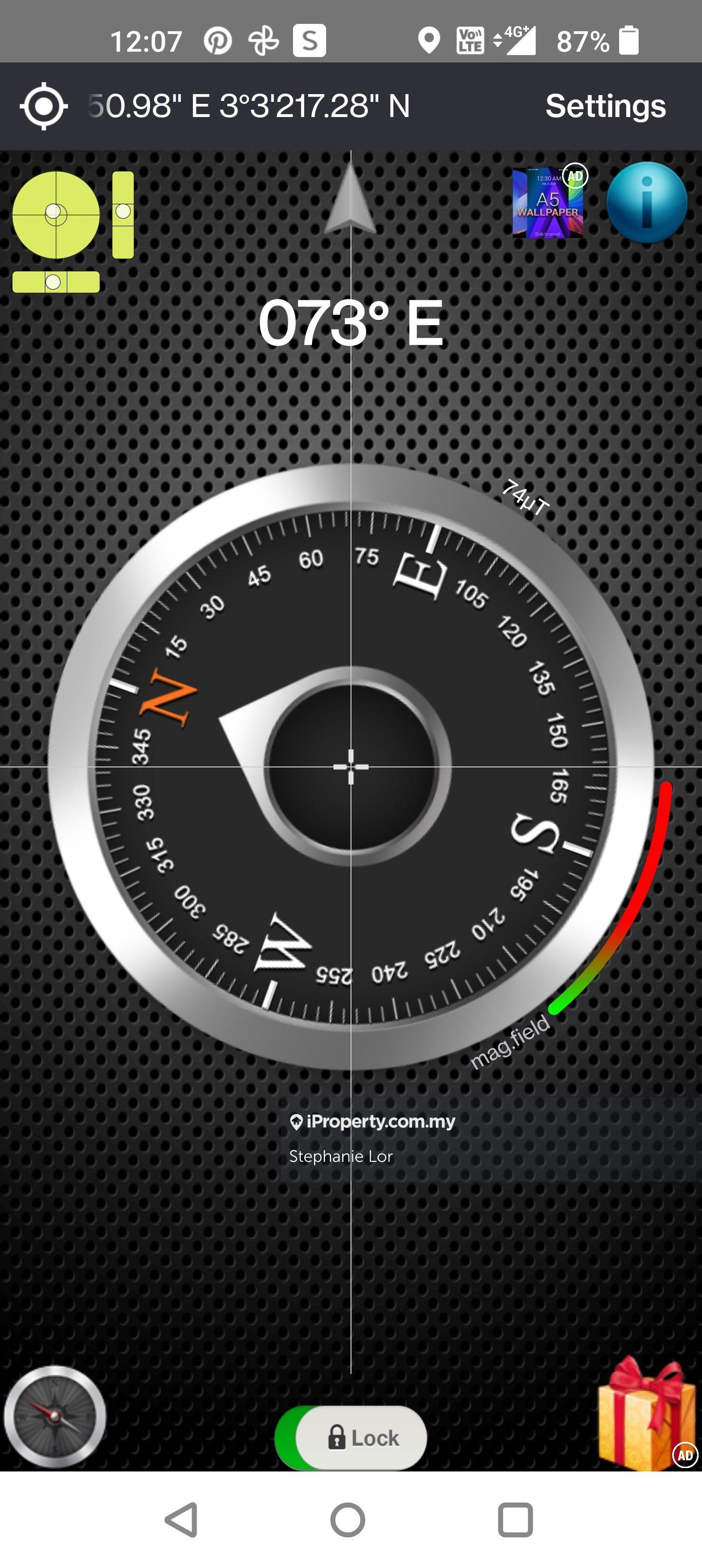
Task: Go back using the system back button
Action: (x=181, y=1519)
